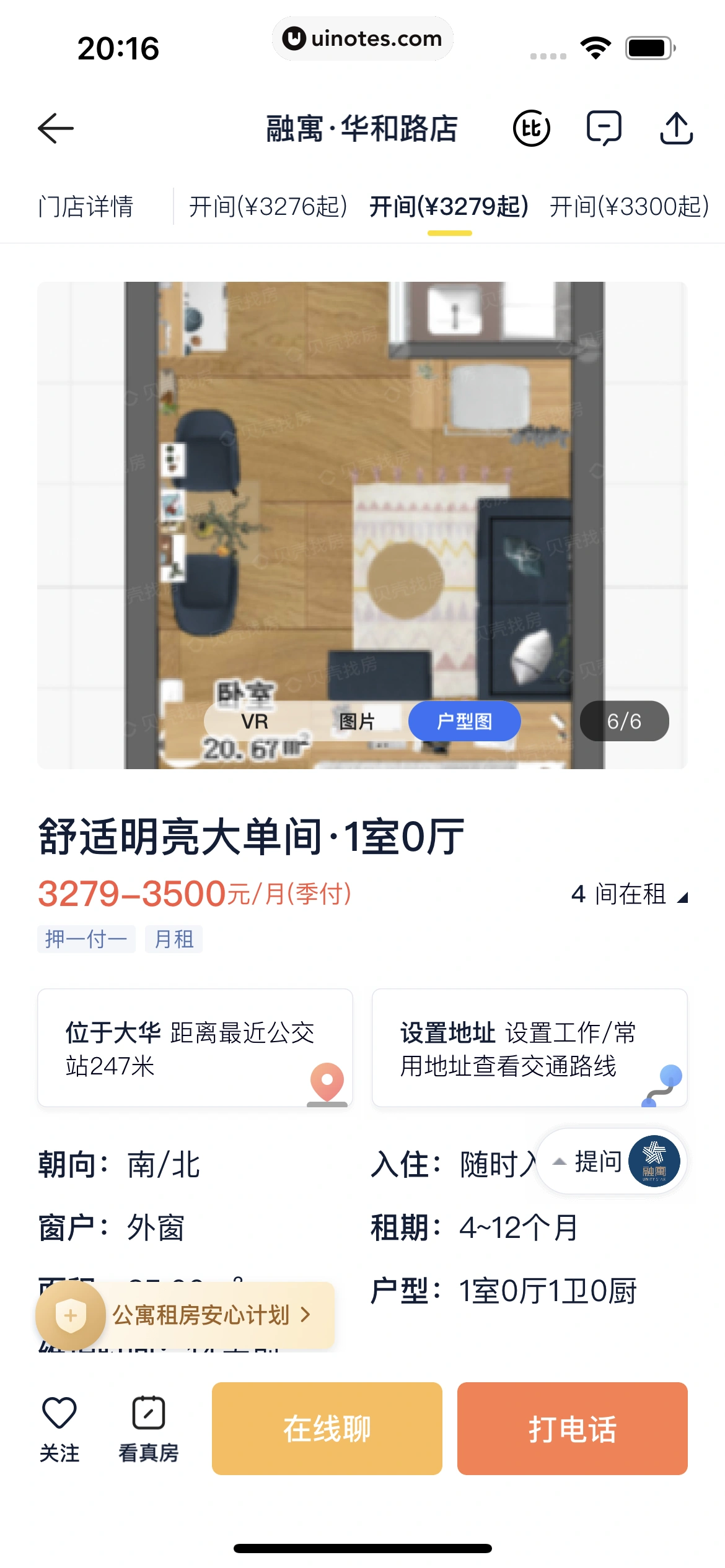Viewport: 725px width, 1568px height.
Task: Show the 户型图 floor plan
Action: [464, 721]
